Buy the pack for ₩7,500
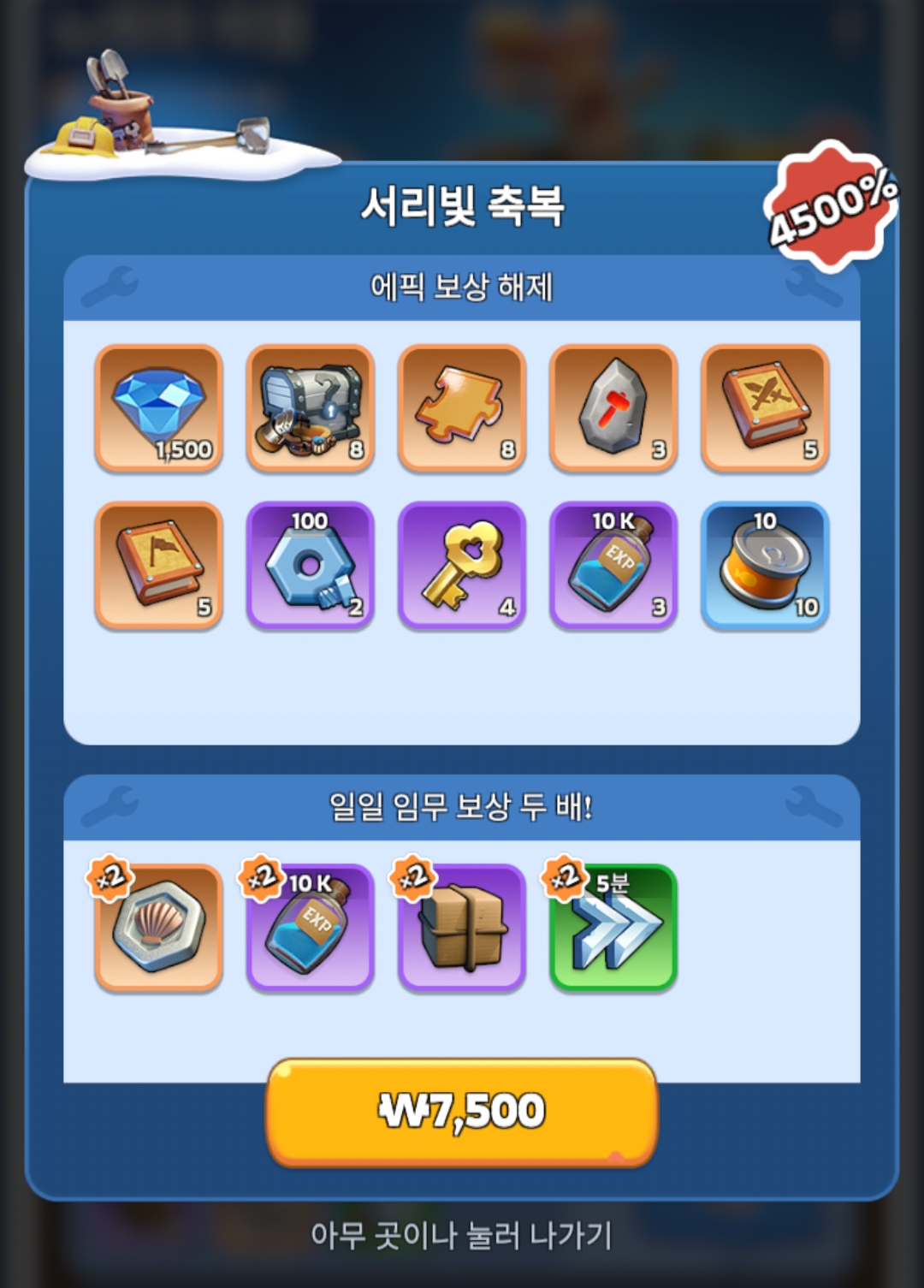924x1288 pixels. coord(462,1112)
